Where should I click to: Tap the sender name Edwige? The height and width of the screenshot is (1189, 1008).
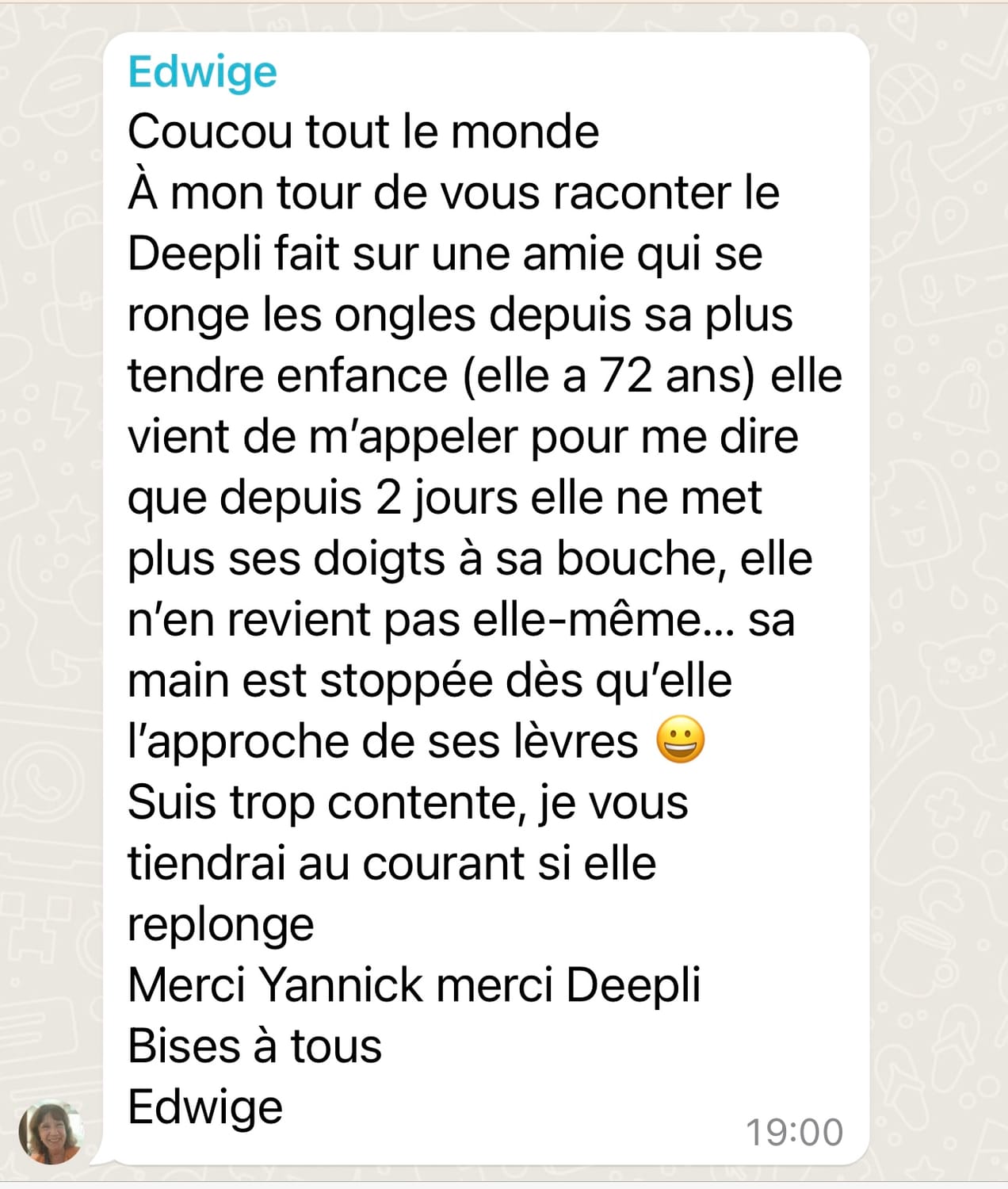[x=202, y=72]
